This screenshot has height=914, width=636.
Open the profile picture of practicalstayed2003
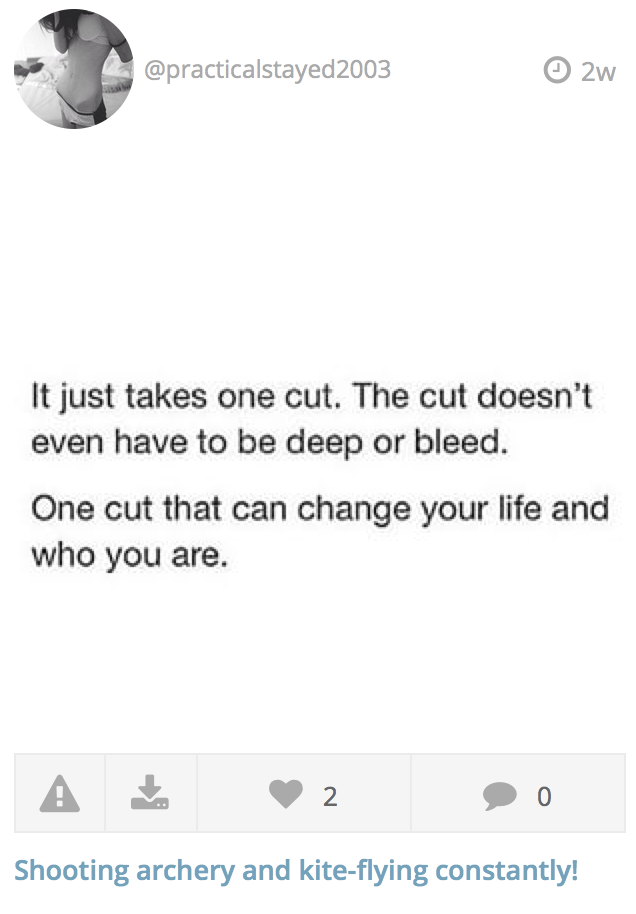[x=74, y=71]
